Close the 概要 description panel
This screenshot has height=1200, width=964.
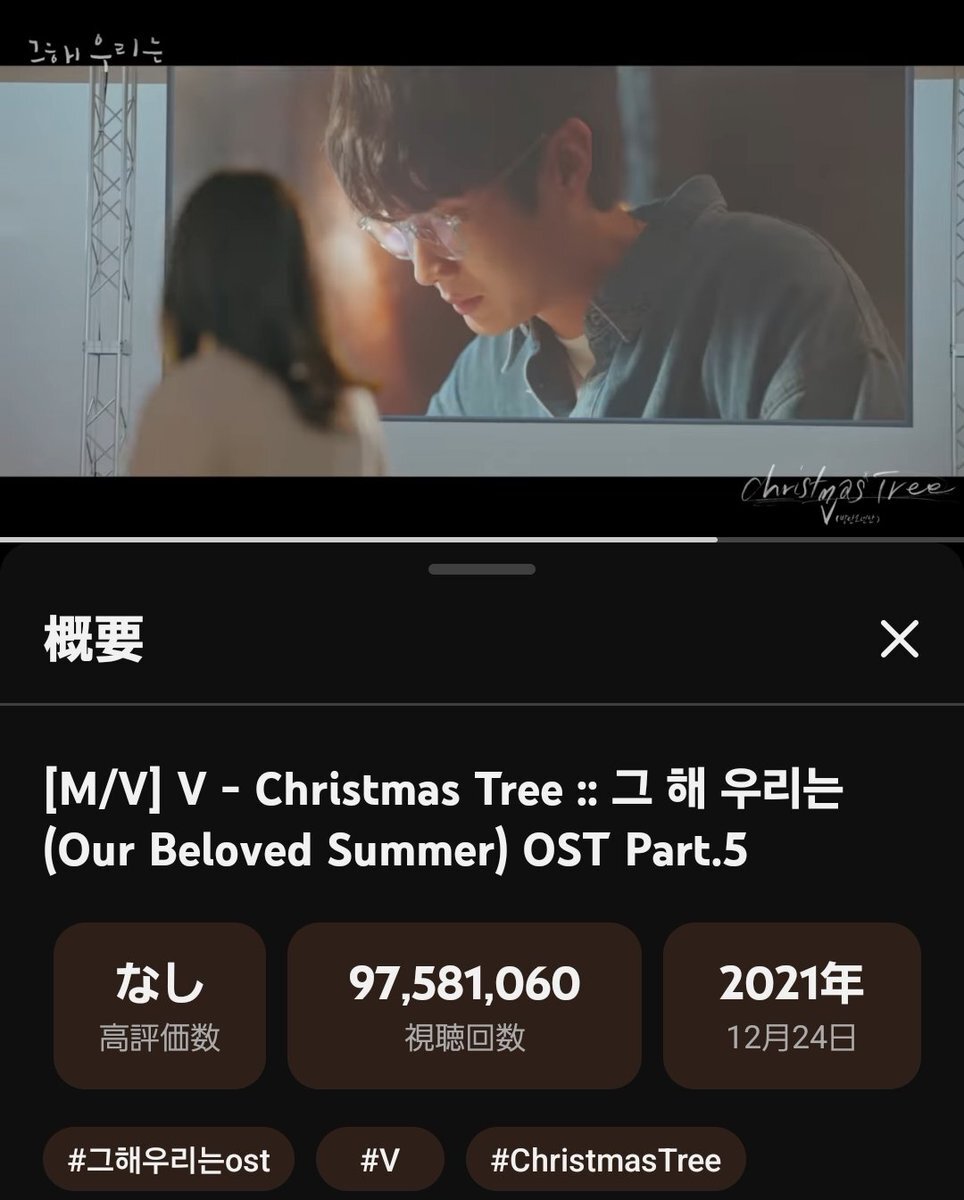pyautogui.click(x=899, y=639)
